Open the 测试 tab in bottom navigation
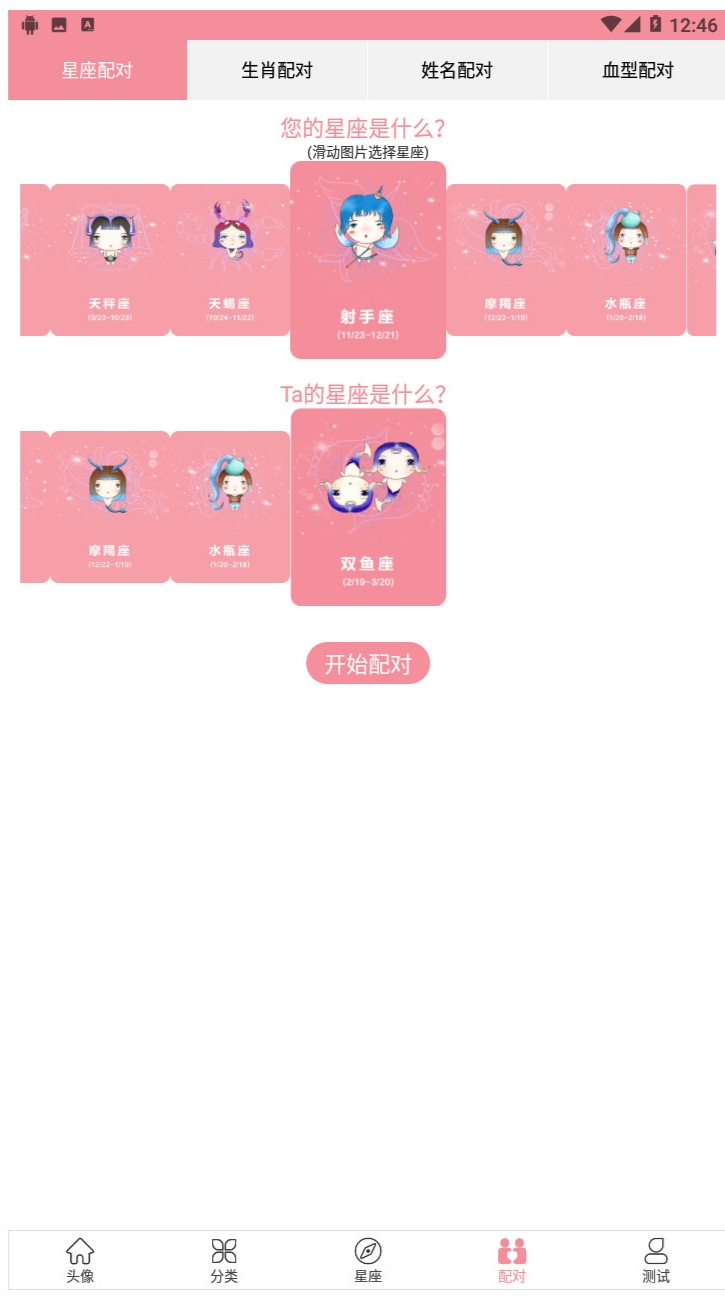The width and height of the screenshot is (725, 1300). (x=656, y=1260)
